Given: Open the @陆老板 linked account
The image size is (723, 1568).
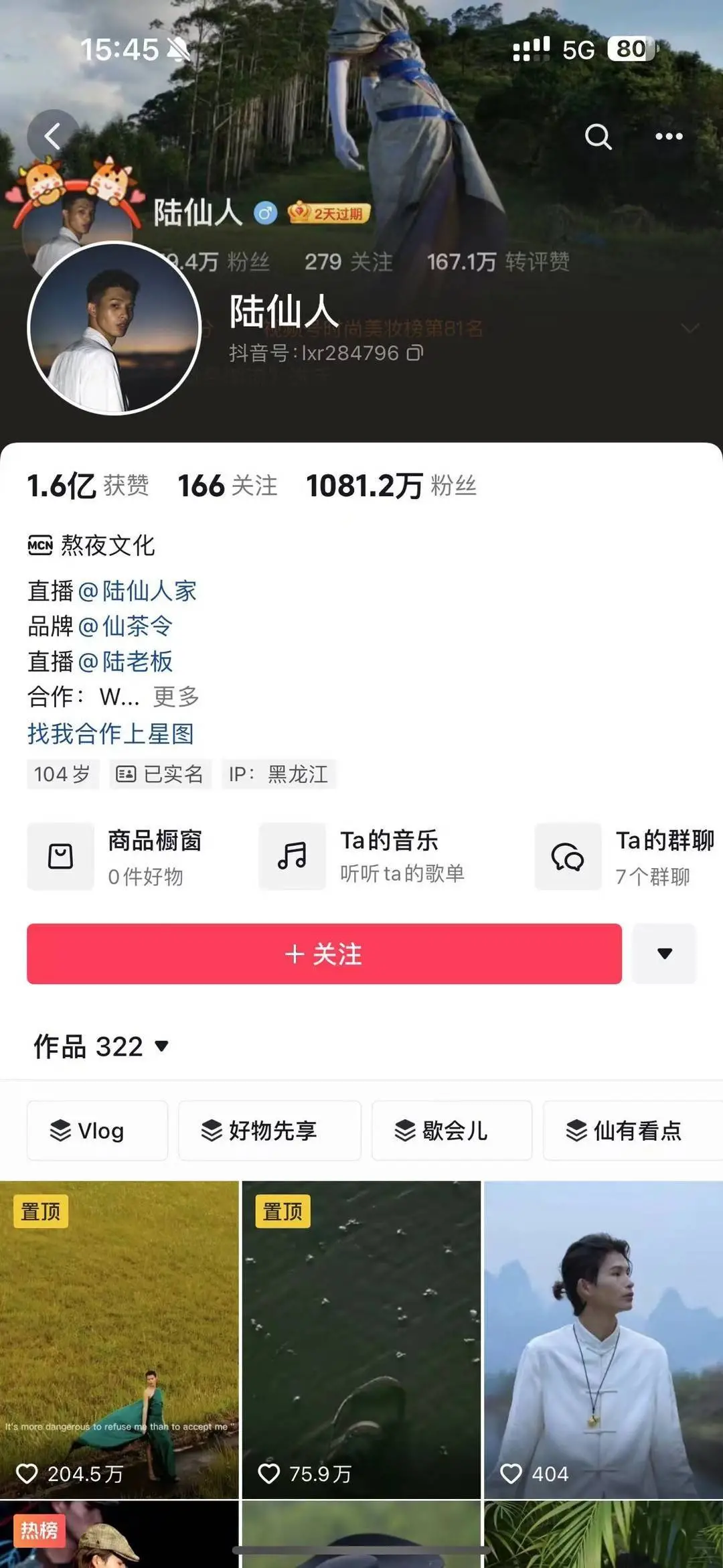Looking at the screenshot, I should click(x=126, y=662).
